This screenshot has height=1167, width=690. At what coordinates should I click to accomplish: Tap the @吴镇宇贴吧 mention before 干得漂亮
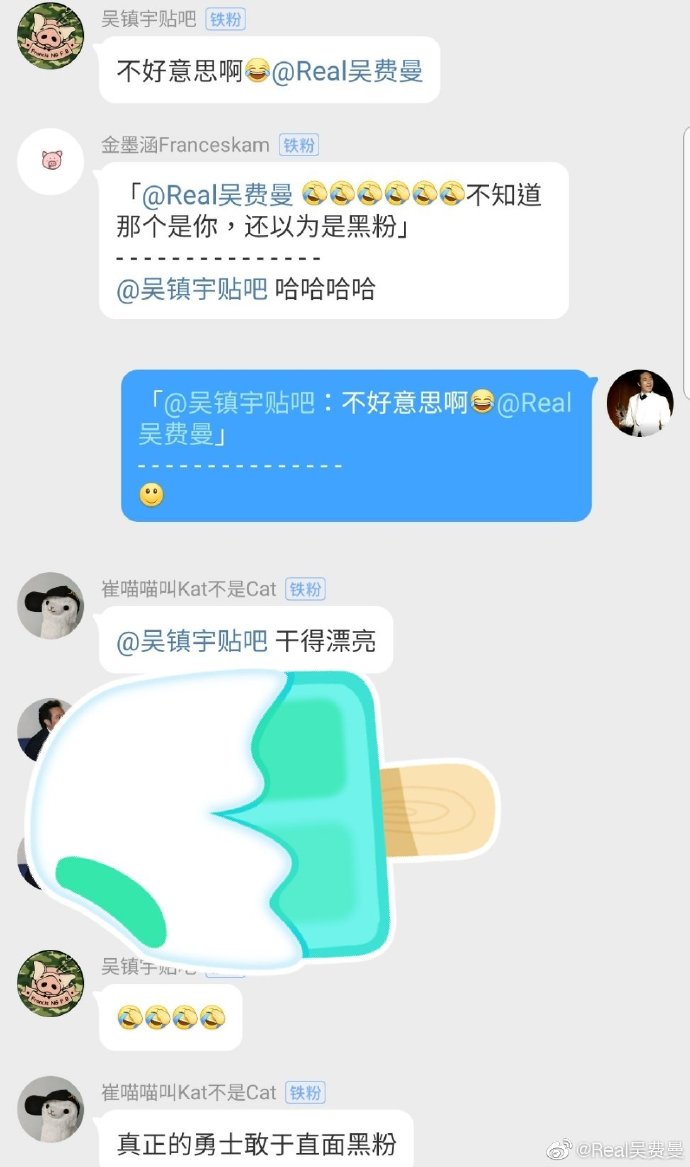point(192,641)
